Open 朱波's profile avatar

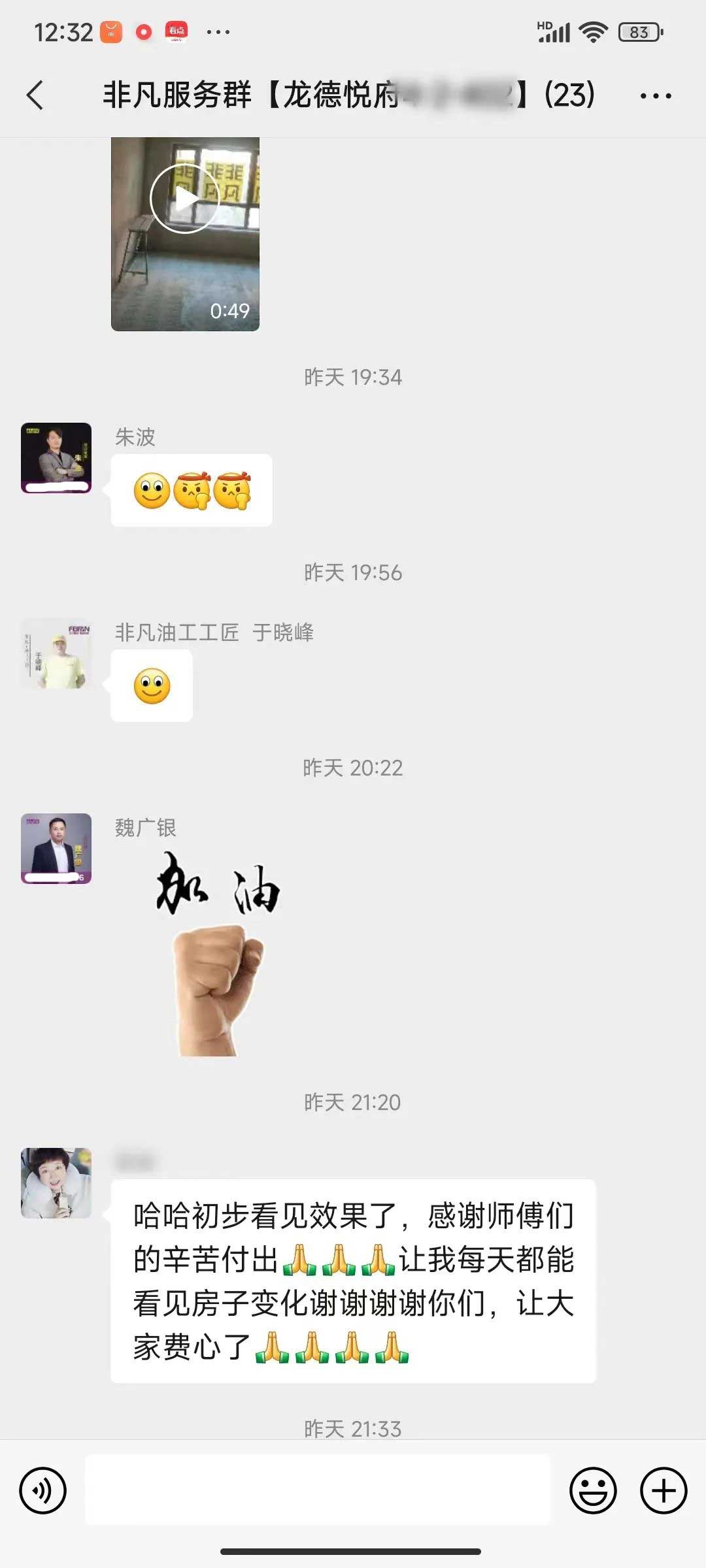click(x=56, y=458)
